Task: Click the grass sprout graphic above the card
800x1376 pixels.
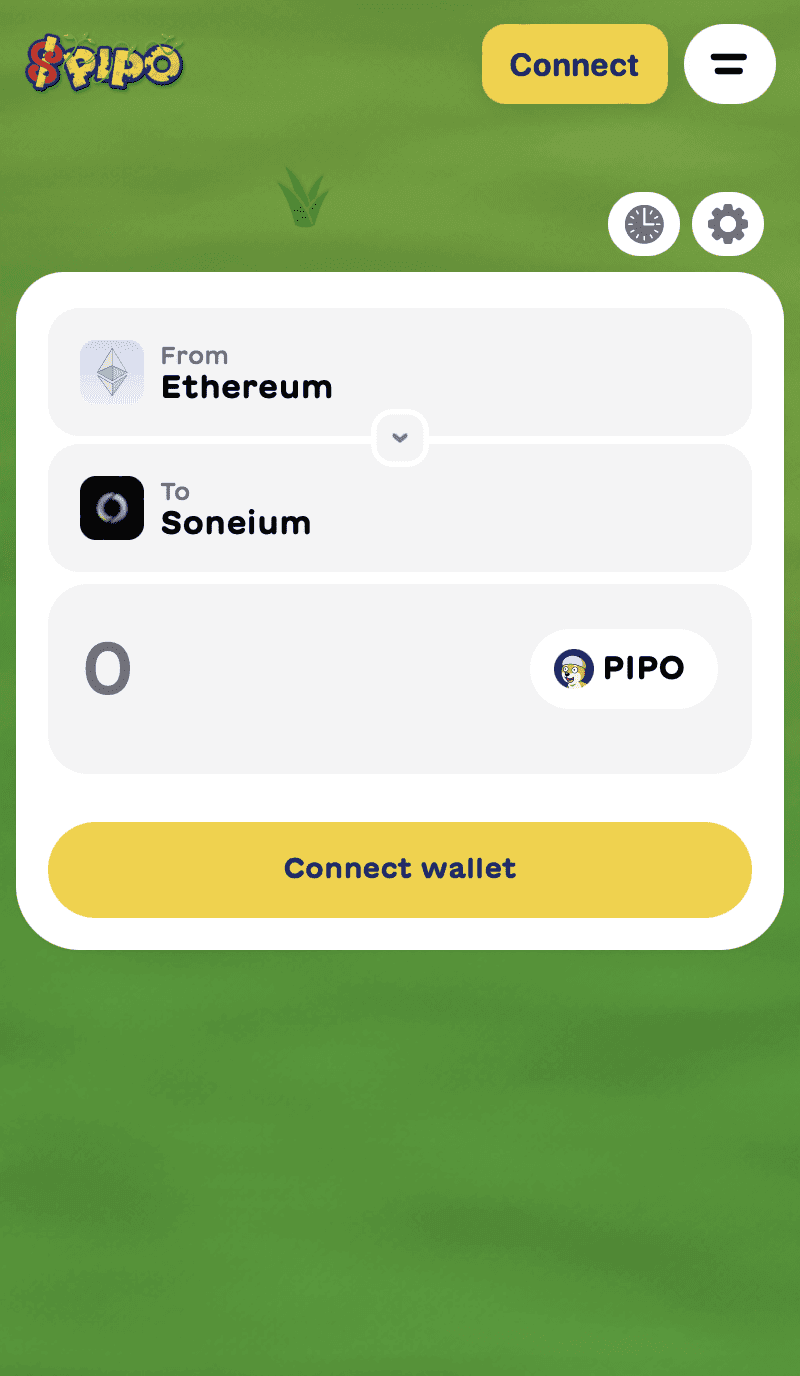Action: click(x=305, y=197)
